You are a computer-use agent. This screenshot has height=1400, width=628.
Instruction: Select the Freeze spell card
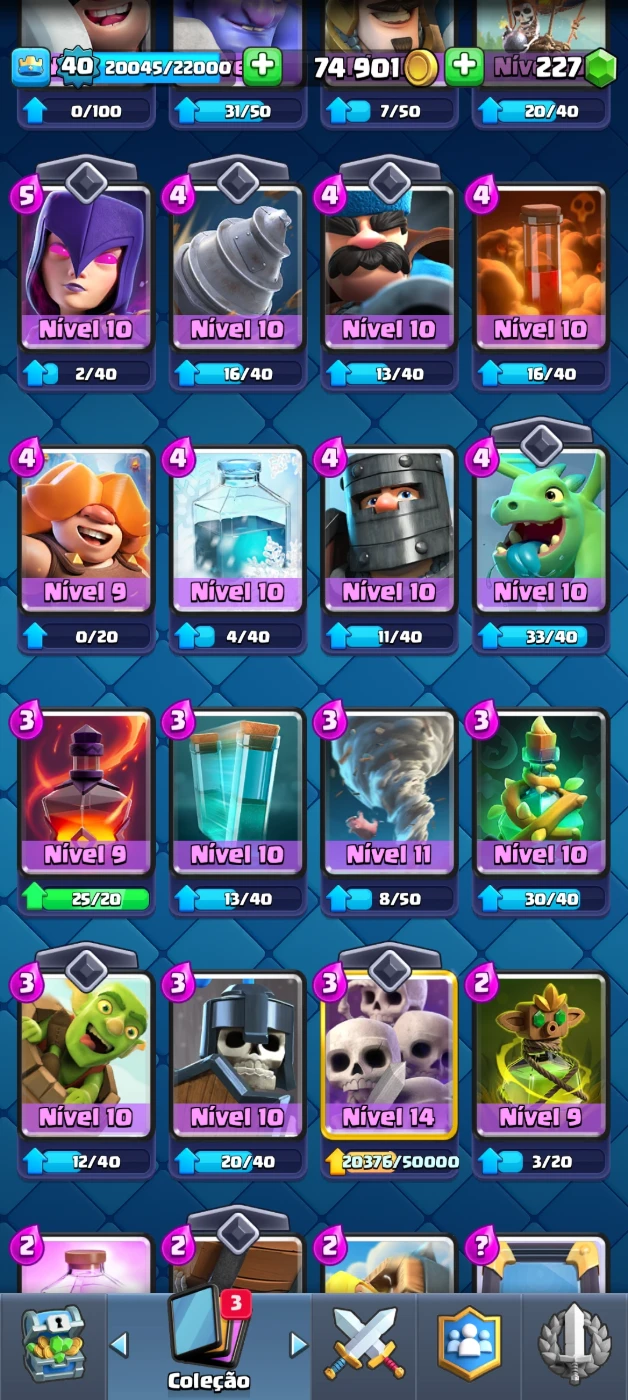pyautogui.click(x=237, y=530)
